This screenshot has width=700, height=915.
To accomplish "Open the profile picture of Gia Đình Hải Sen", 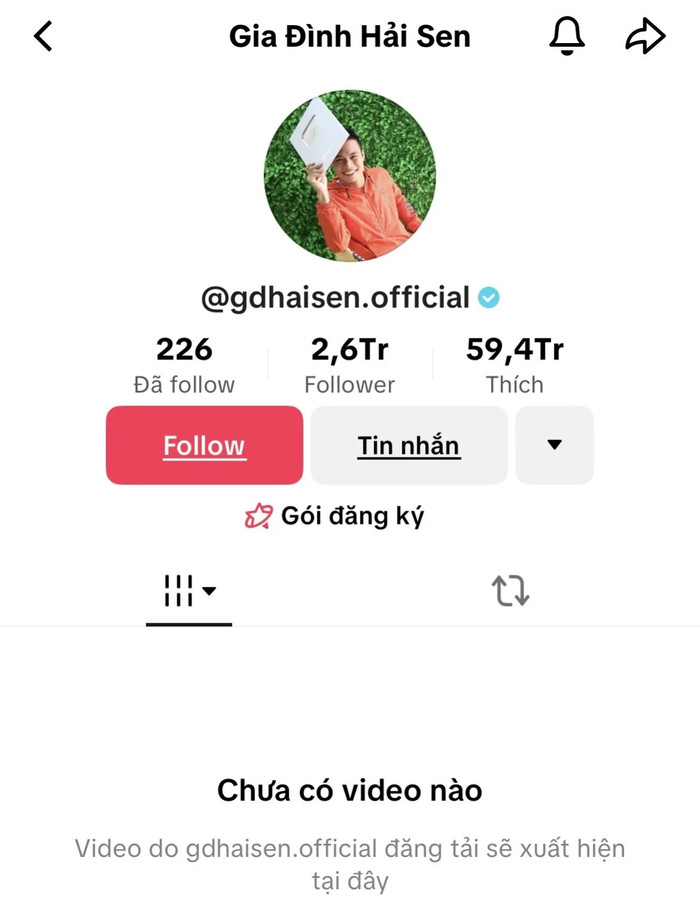I will point(349,175).
